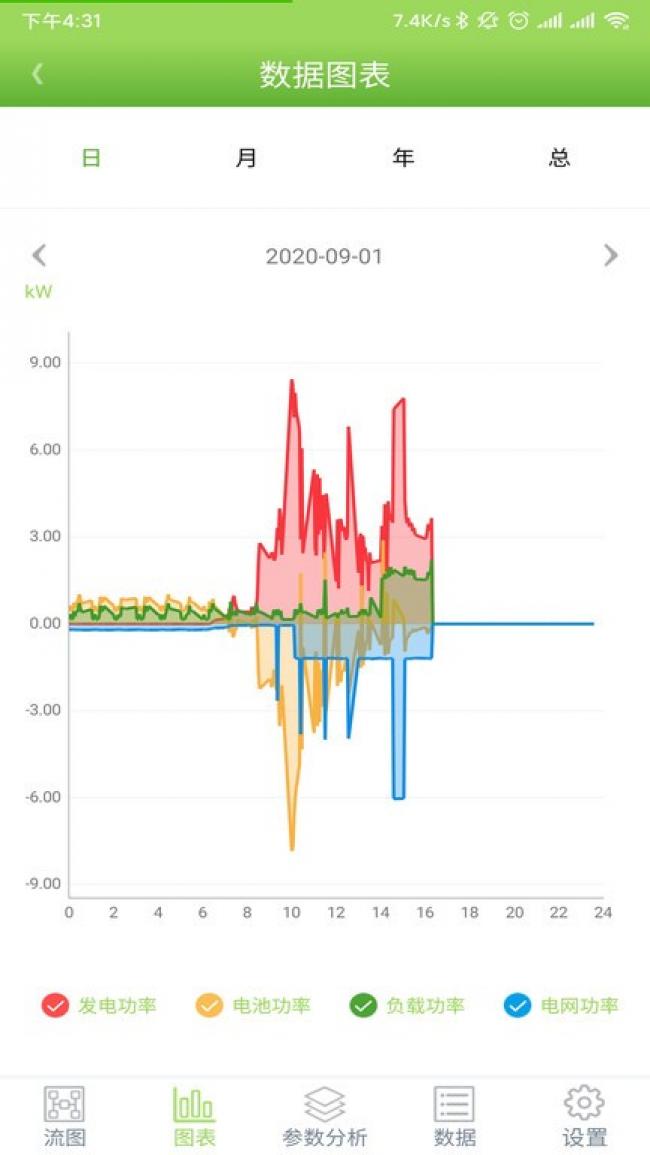Switch to the 月 (month) tab

tap(246, 158)
